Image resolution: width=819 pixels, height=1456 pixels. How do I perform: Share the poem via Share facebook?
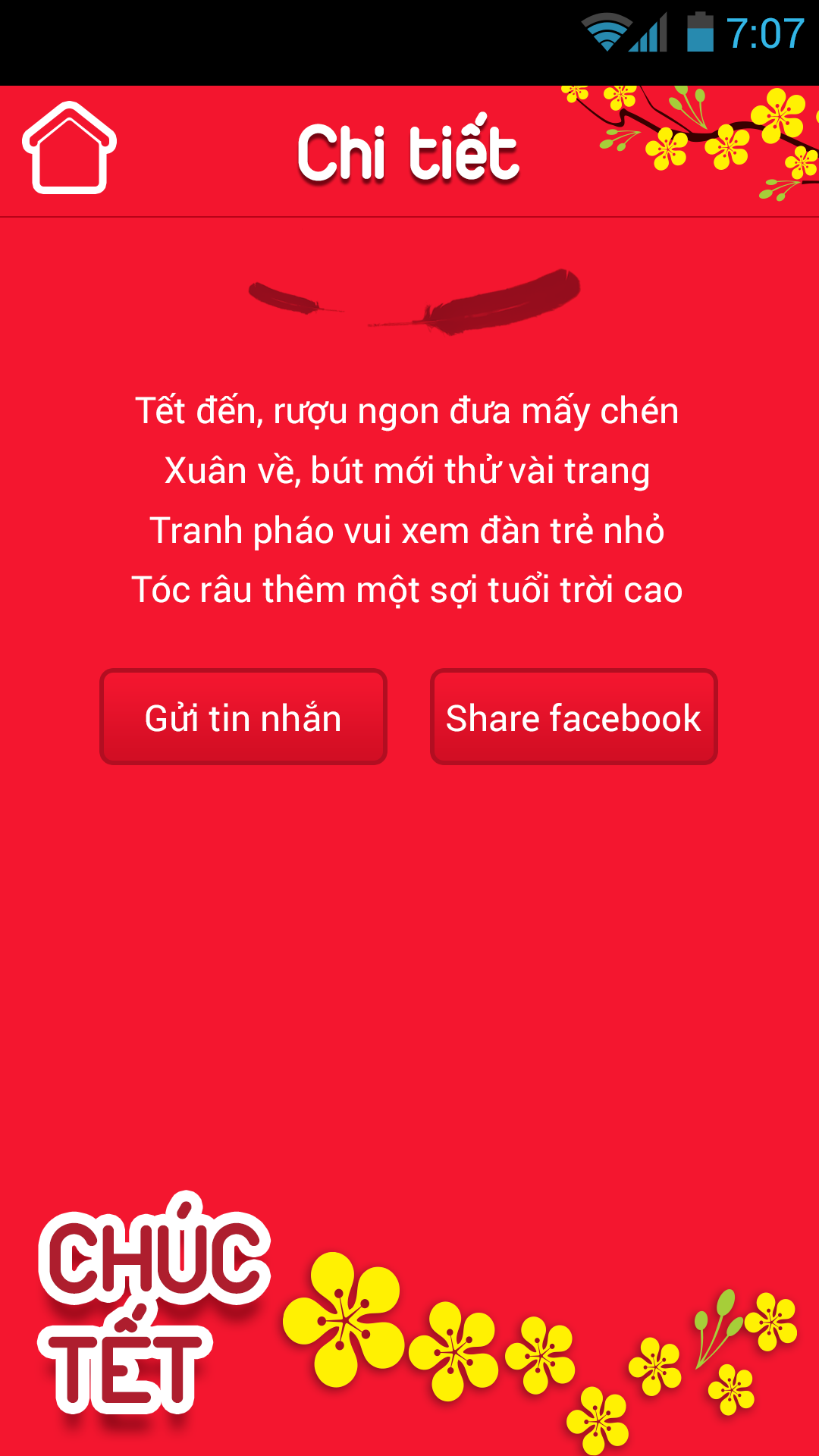(x=574, y=717)
